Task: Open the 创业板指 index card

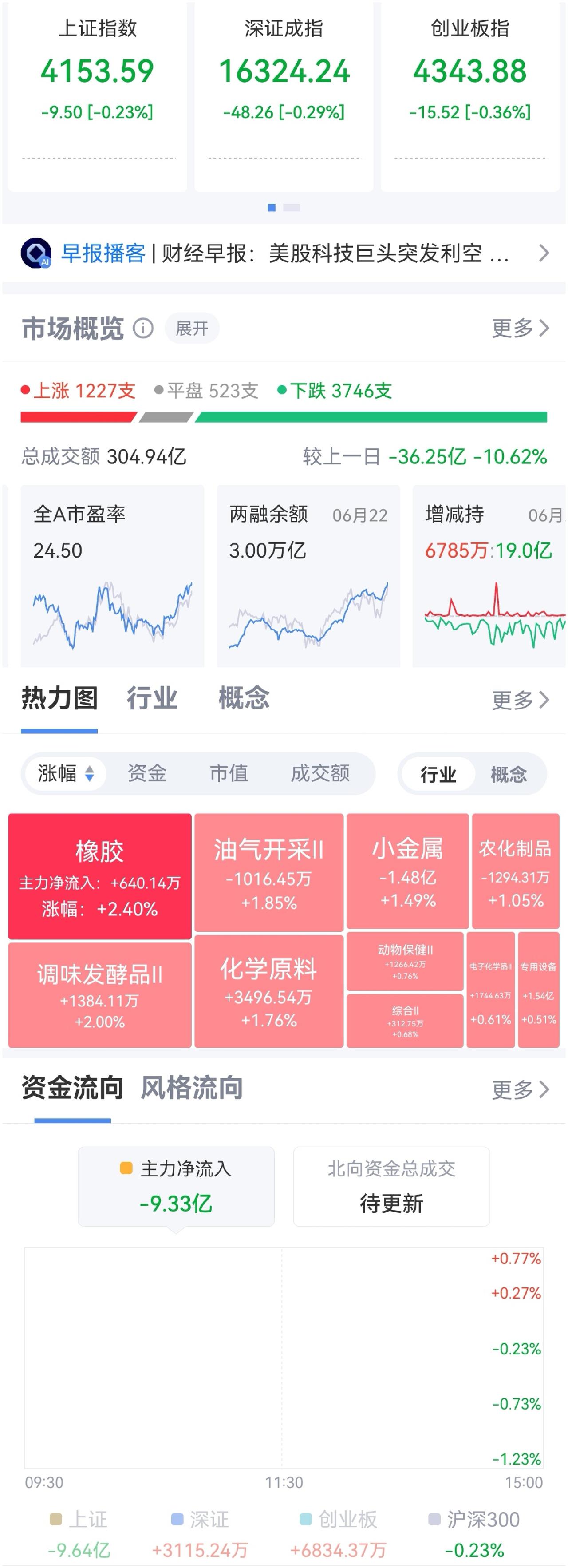Action: [x=470, y=96]
